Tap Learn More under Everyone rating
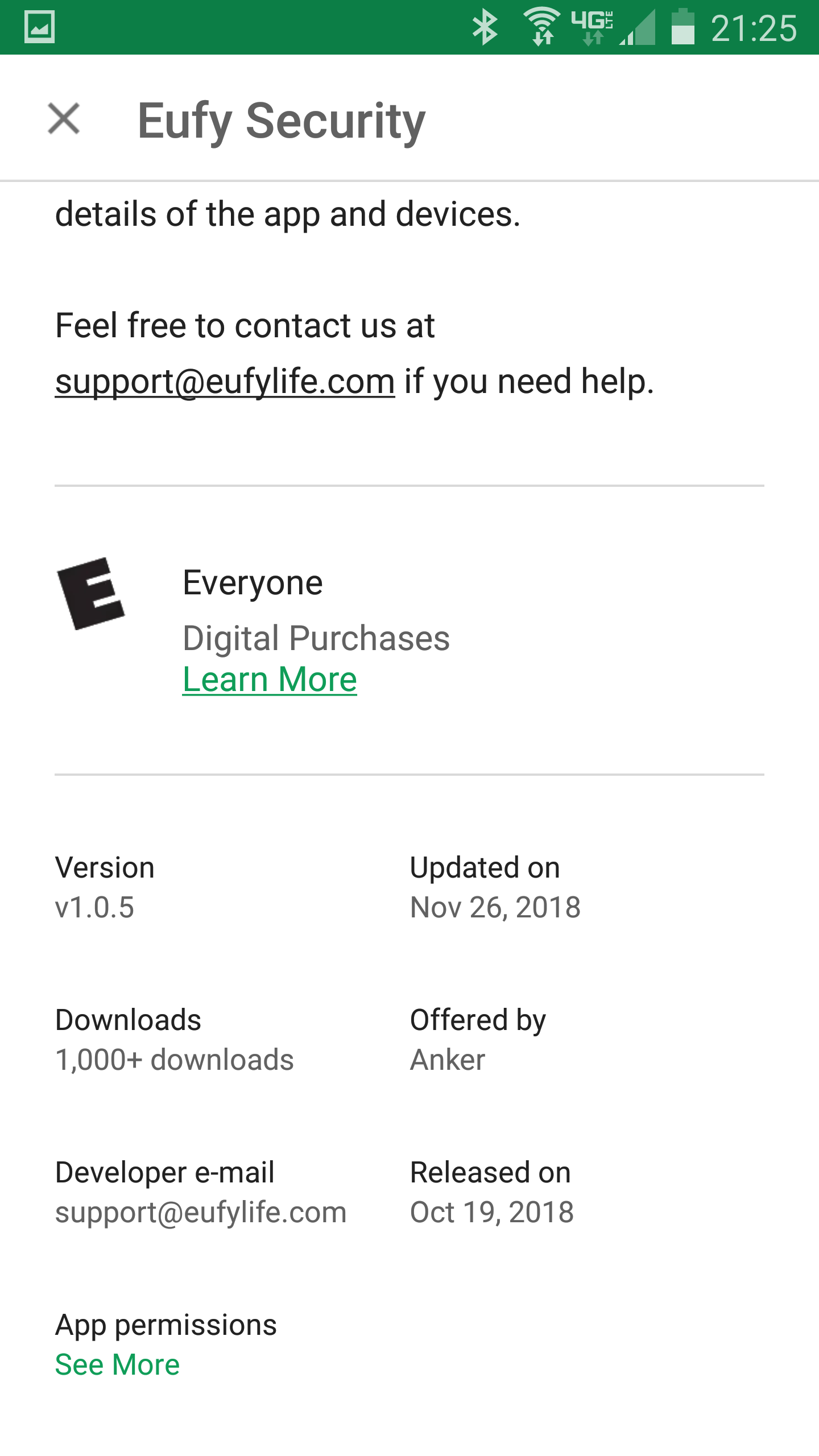The image size is (819, 1456). 270,680
